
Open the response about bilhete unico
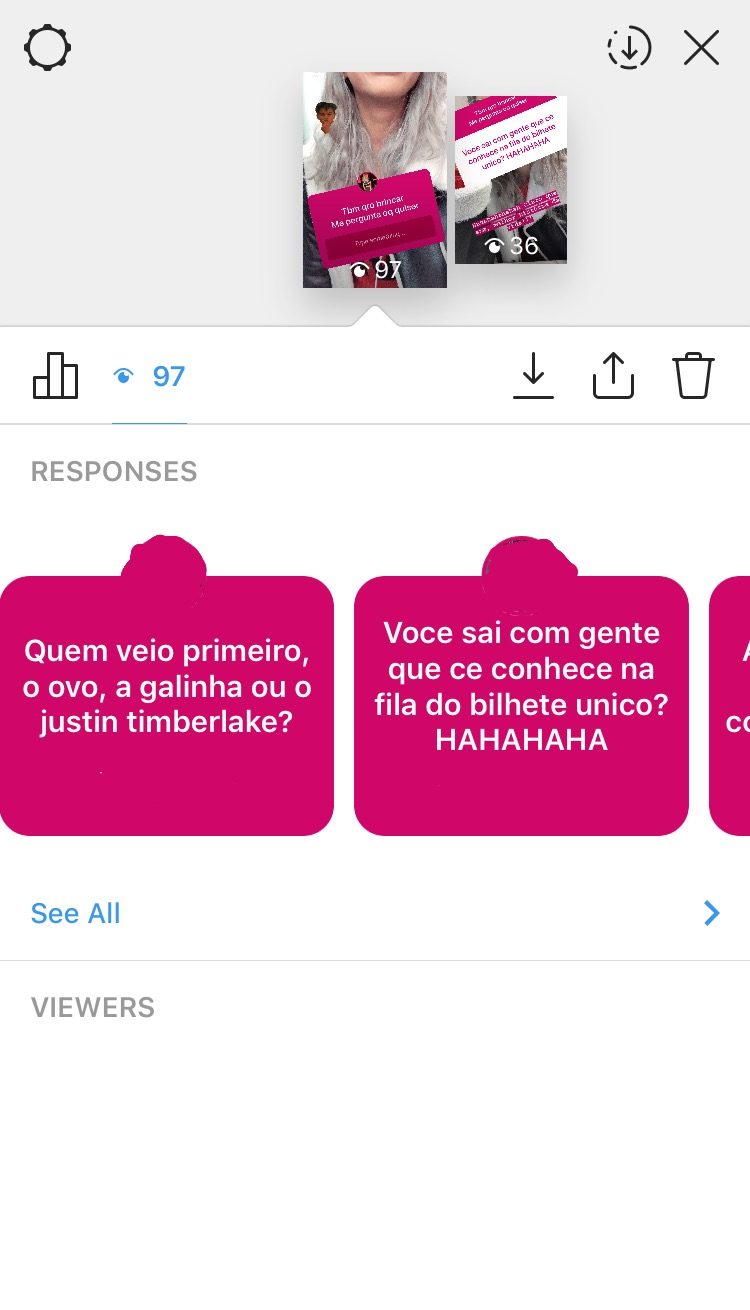[x=521, y=705]
